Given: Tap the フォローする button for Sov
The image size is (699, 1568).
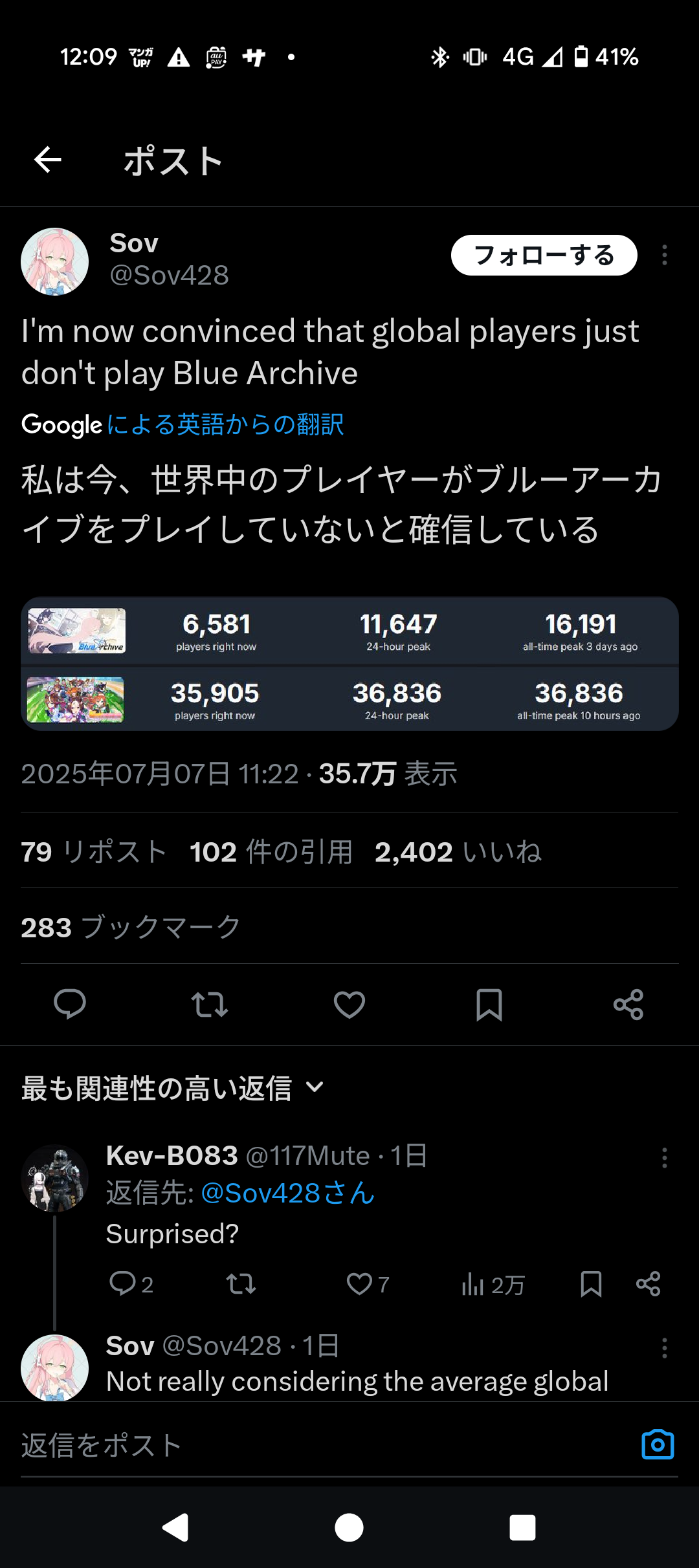Looking at the screenshot, I should click(544, 255).
